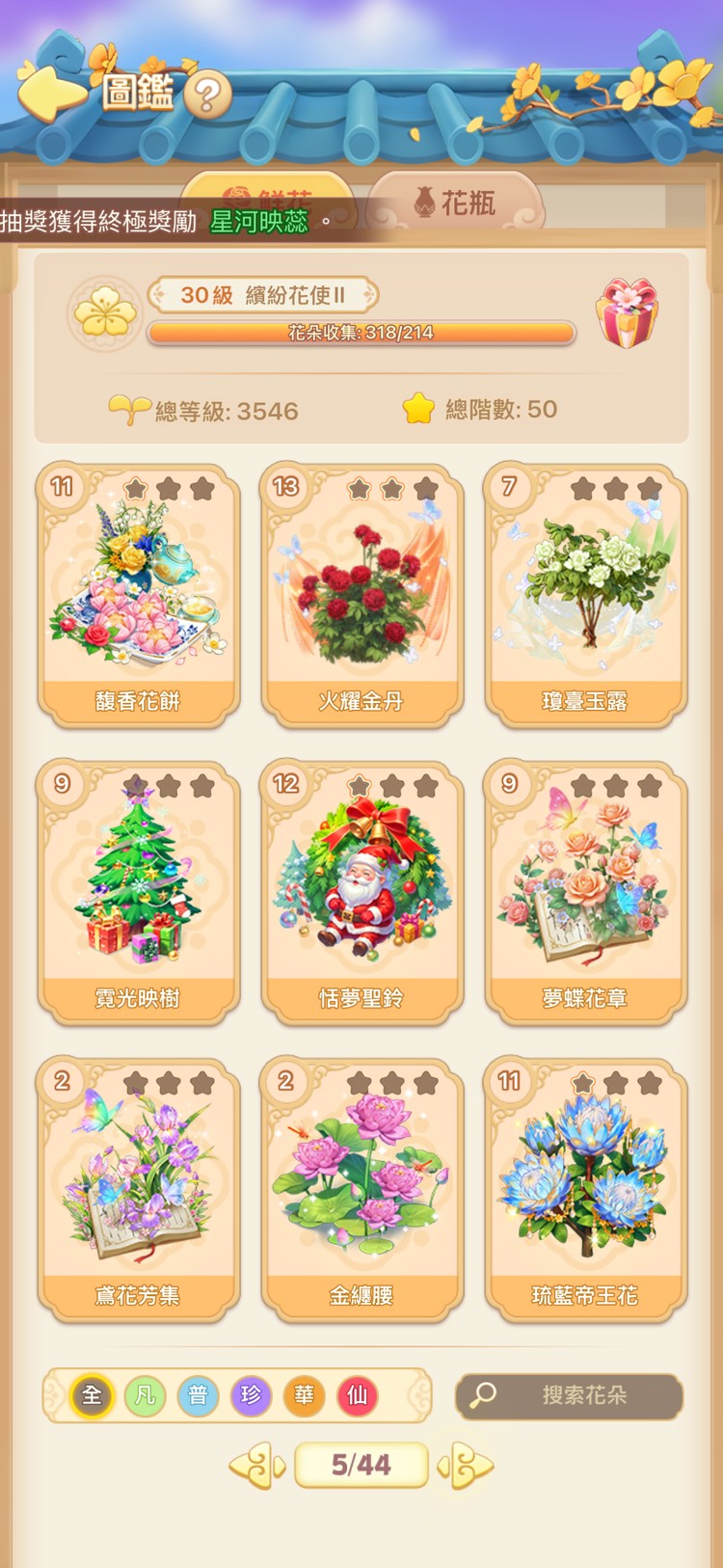
Task: Tap the 搜索花朵 search box
Action: click(570, 1395)
